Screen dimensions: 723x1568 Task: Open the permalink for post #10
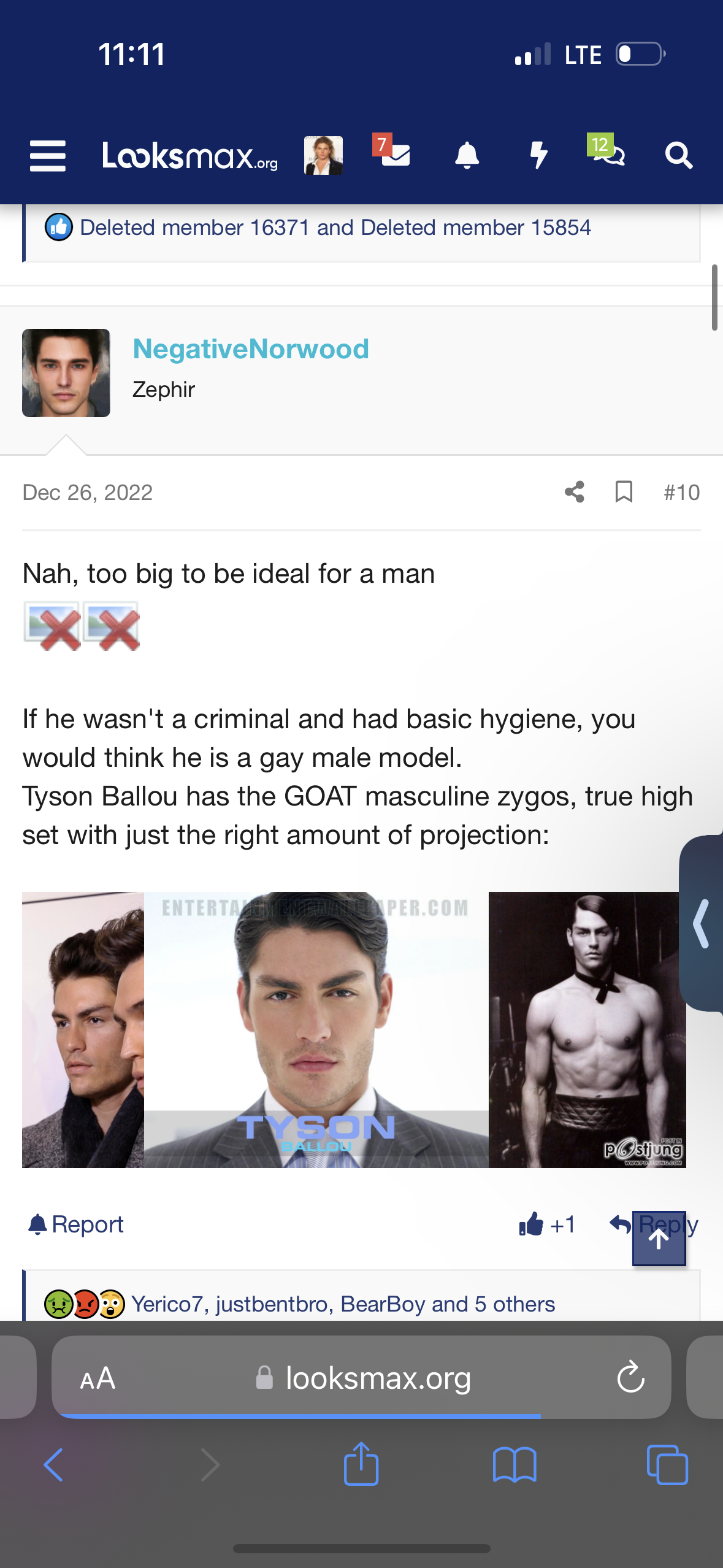click(x=681, y=492)
